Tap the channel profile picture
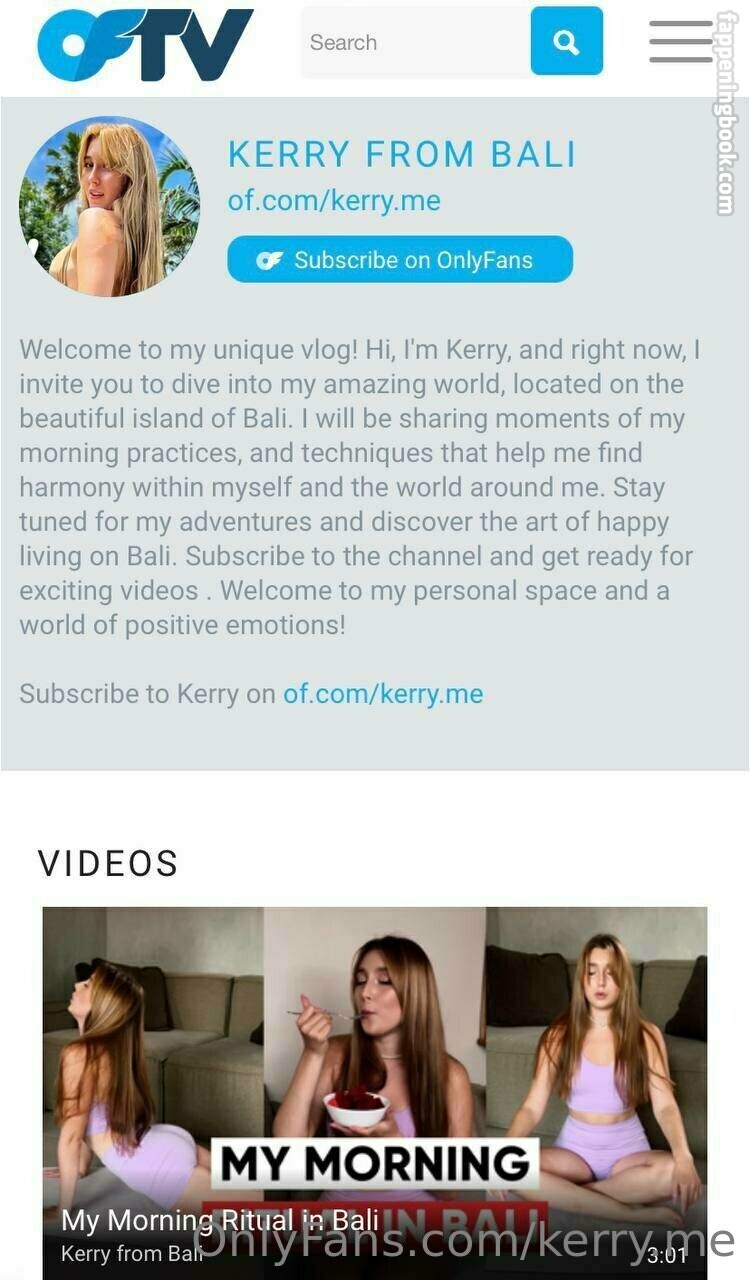This screenshot has width=750, height=1280. pyautogui.click(x=109, y=207)
